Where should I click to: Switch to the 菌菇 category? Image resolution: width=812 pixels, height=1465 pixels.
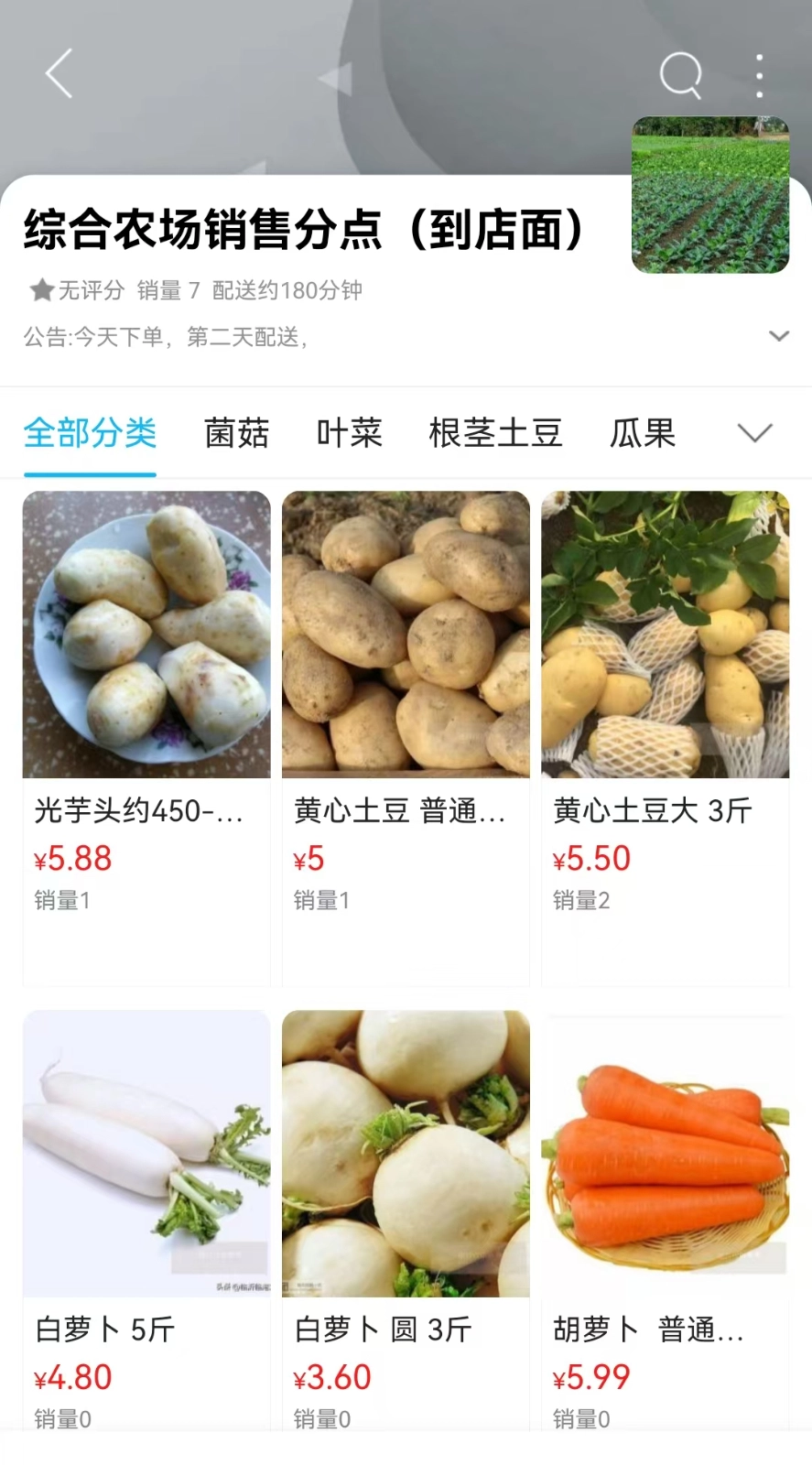(x=236, y=432)
